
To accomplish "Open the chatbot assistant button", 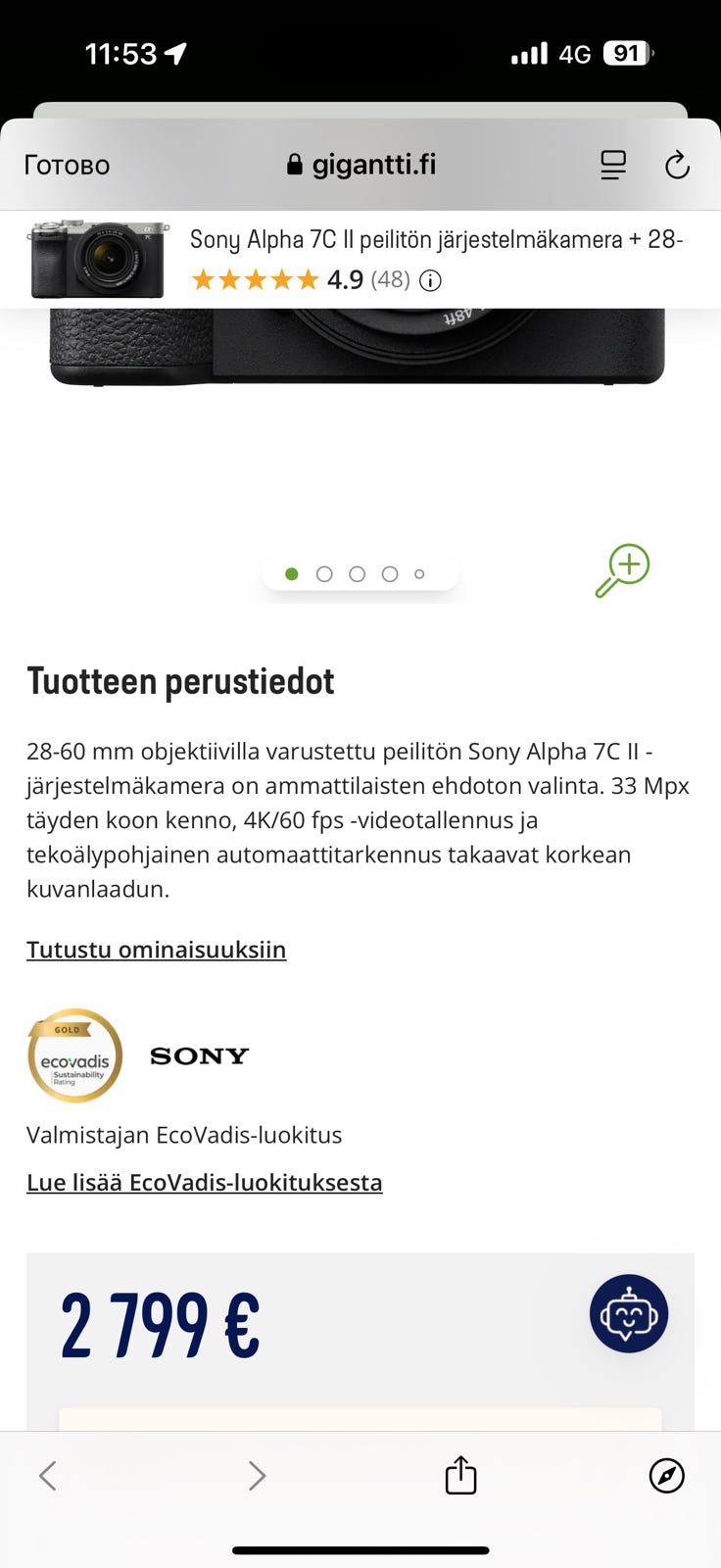I will 629,1314.
